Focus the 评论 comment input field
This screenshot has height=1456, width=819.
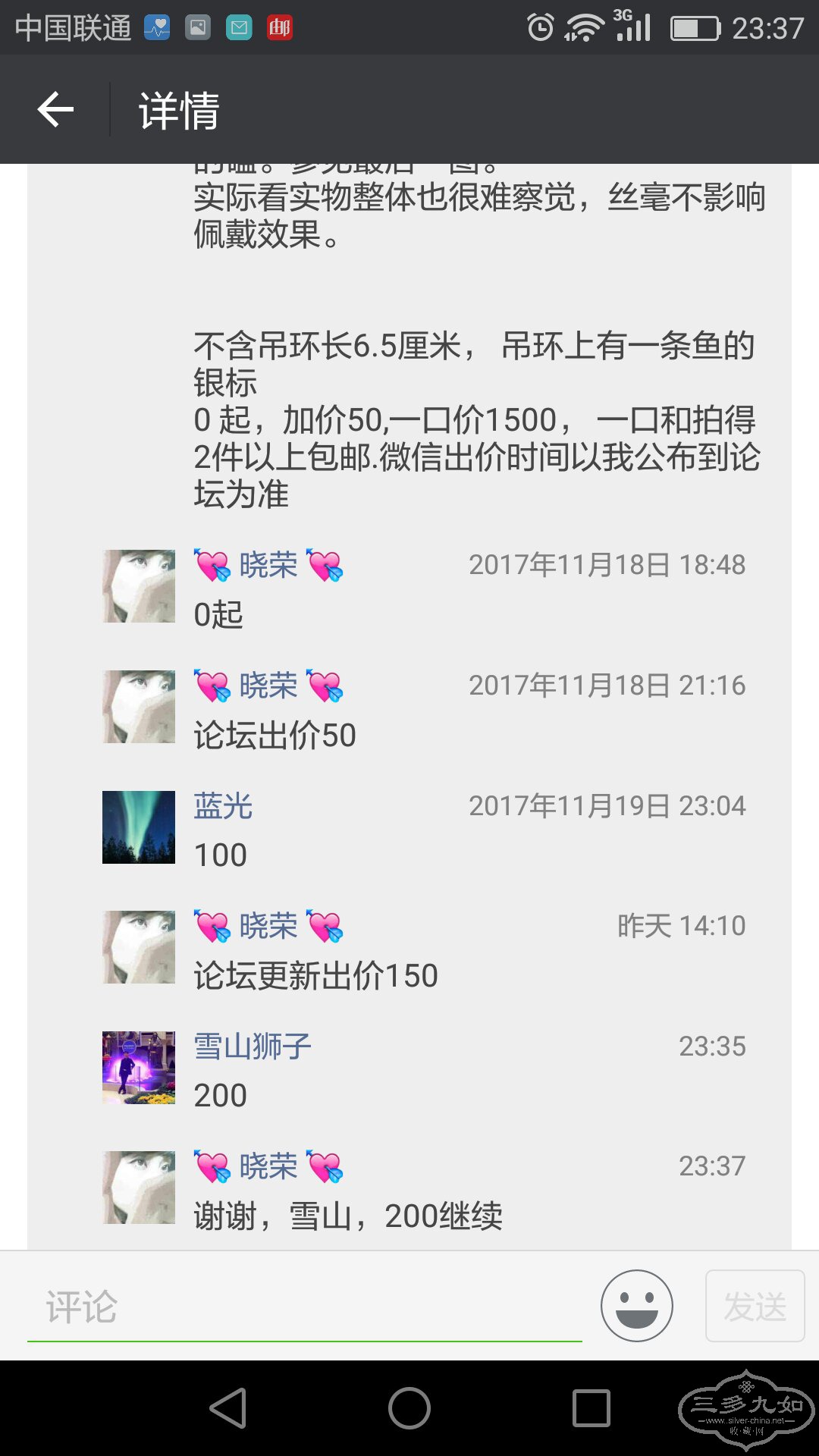tap(303, 1306)
